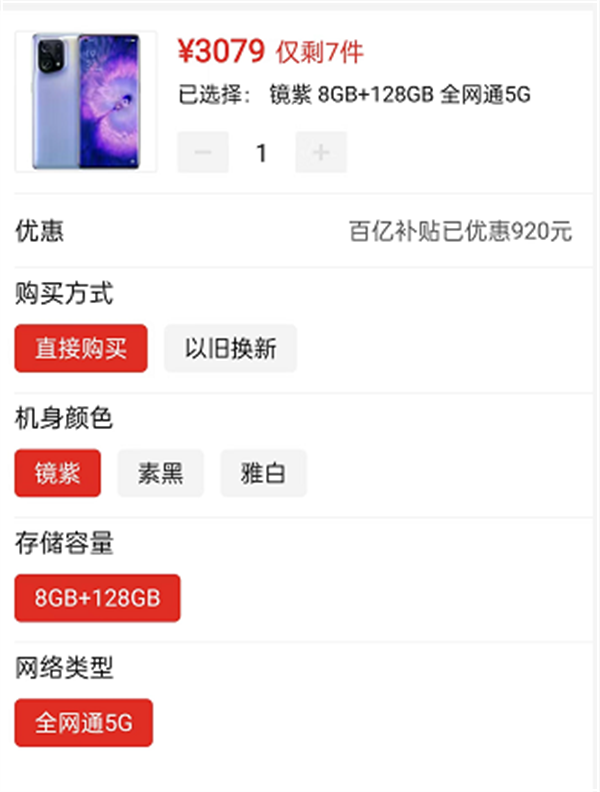Choose the 以旧换新 trade-in option

(230, 349)
